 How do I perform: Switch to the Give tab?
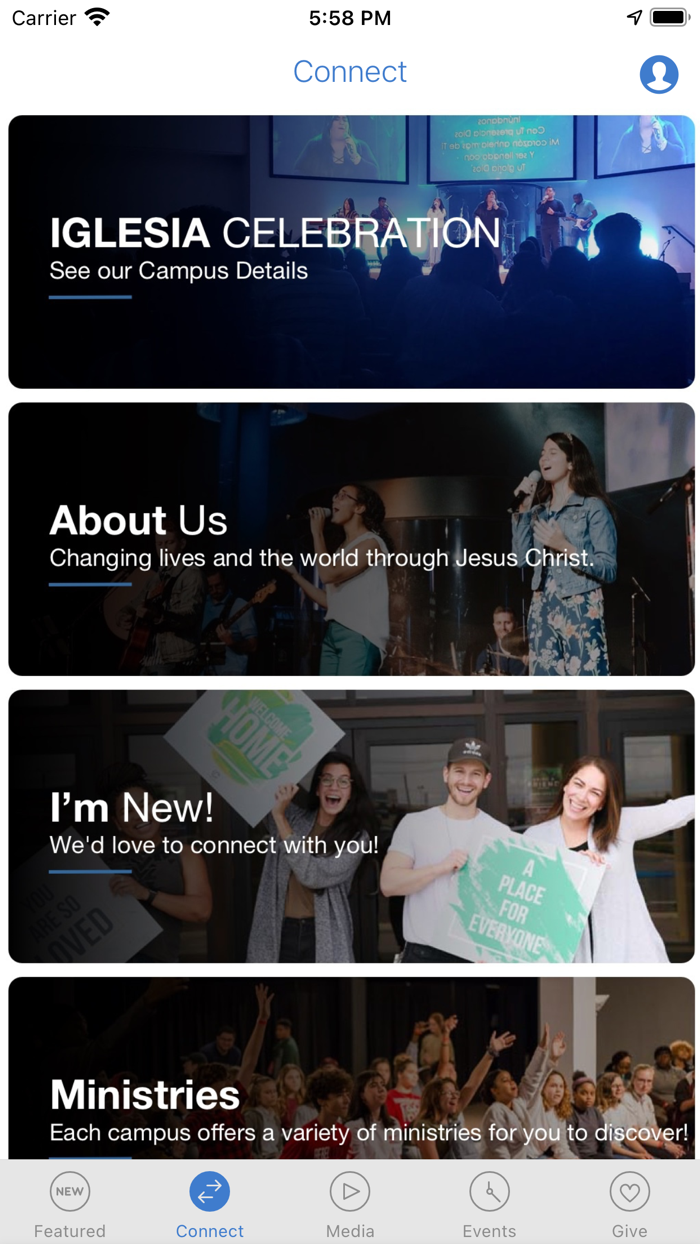coord(630,1204)
